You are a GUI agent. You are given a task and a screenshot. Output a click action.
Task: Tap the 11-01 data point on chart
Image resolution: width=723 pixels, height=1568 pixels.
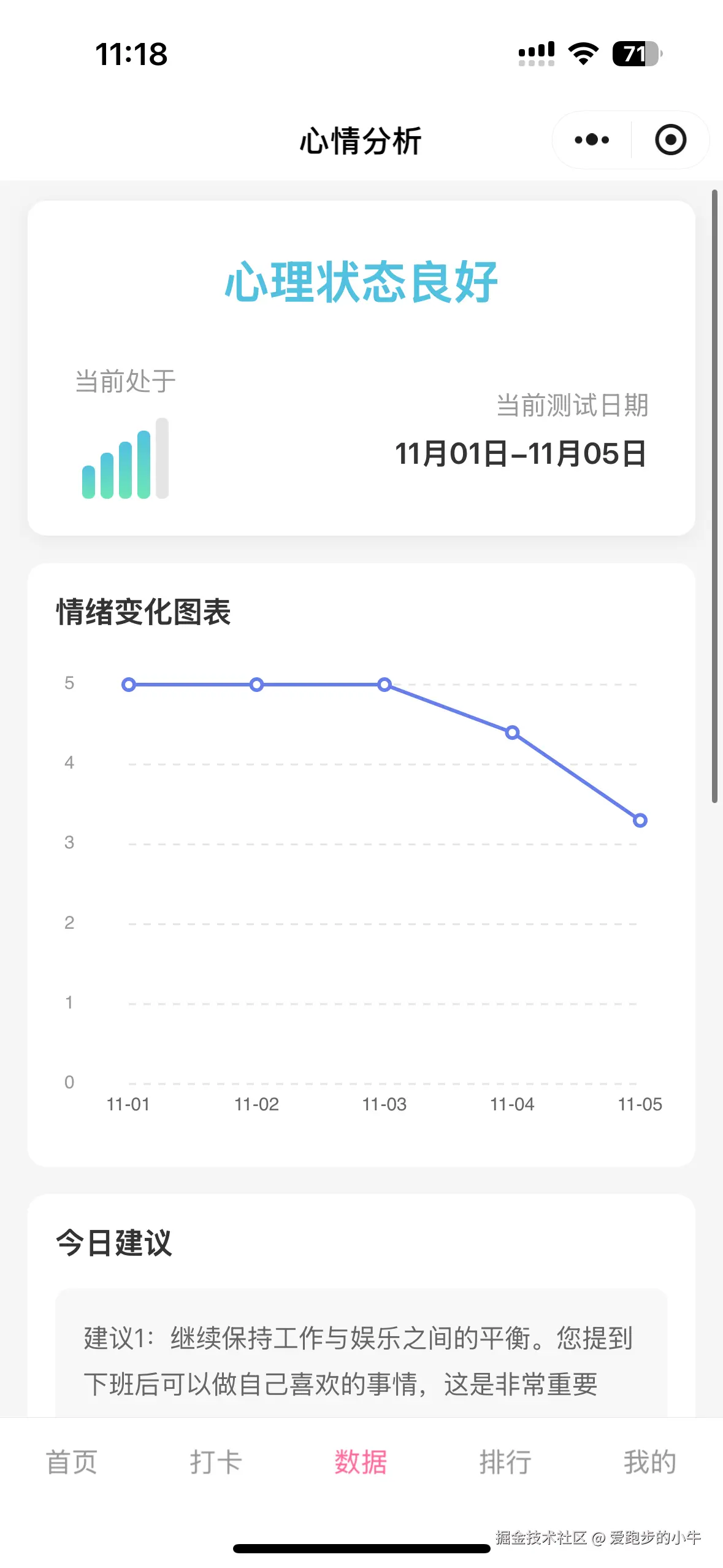(x=129, y=685)
